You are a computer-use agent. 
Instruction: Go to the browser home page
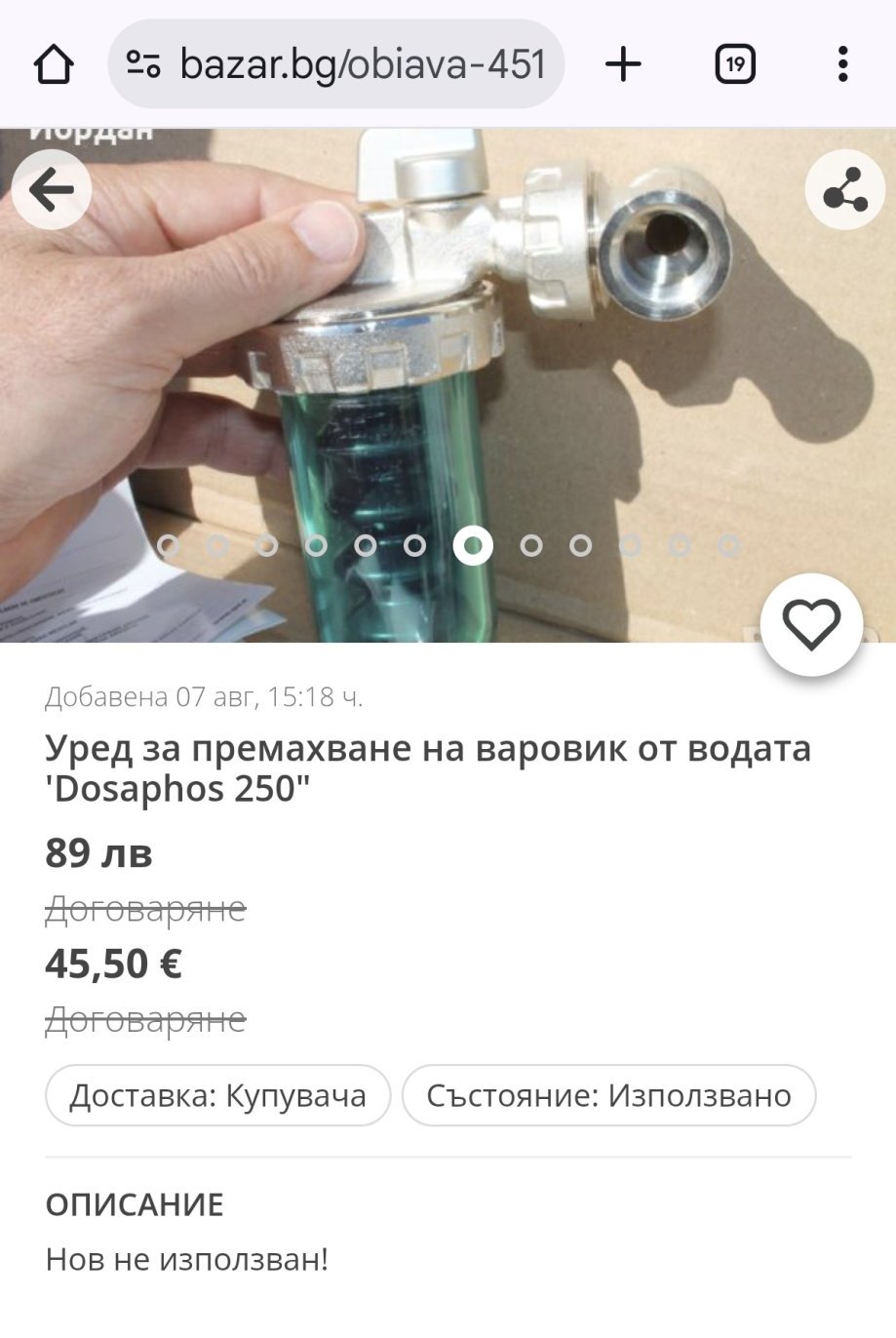click(54, 65)
